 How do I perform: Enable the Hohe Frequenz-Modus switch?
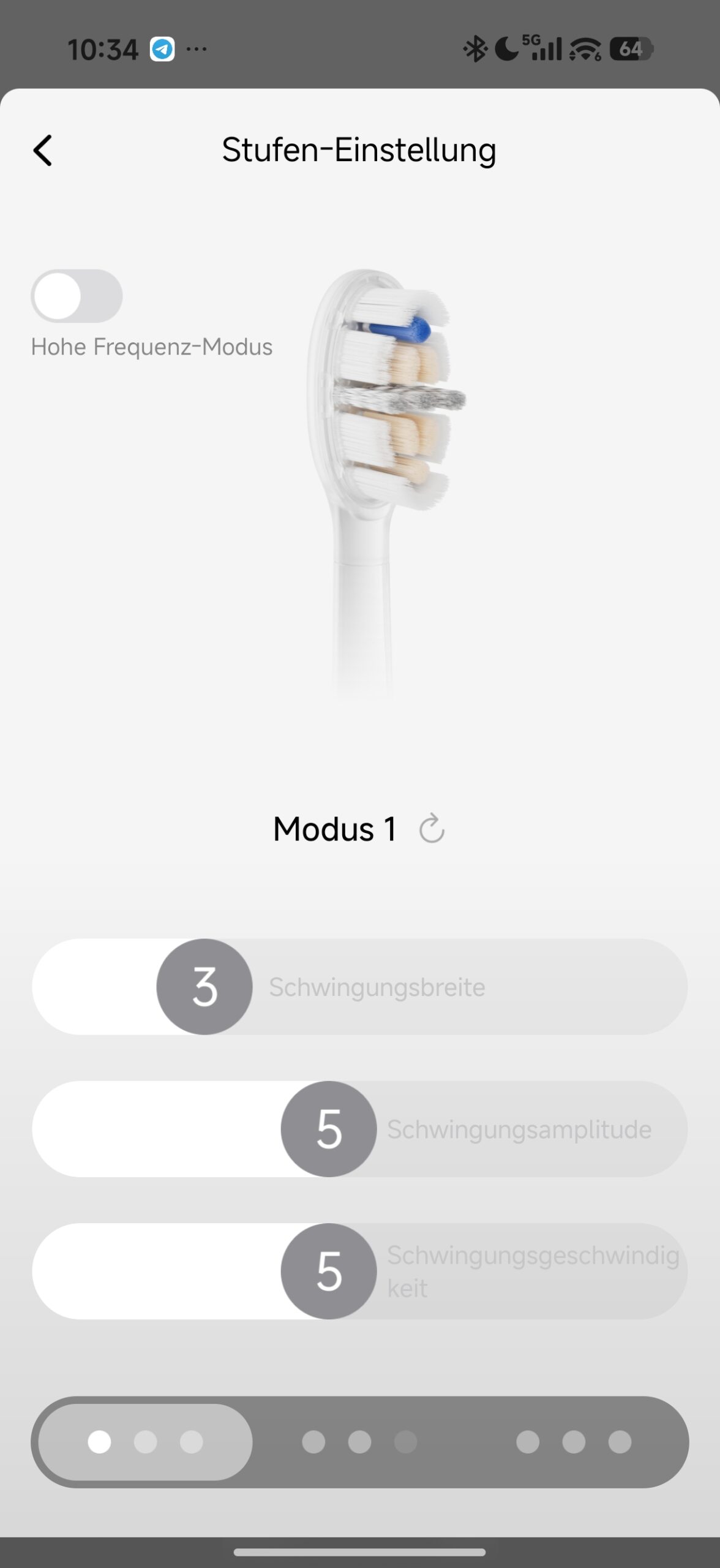pos(77,296)
